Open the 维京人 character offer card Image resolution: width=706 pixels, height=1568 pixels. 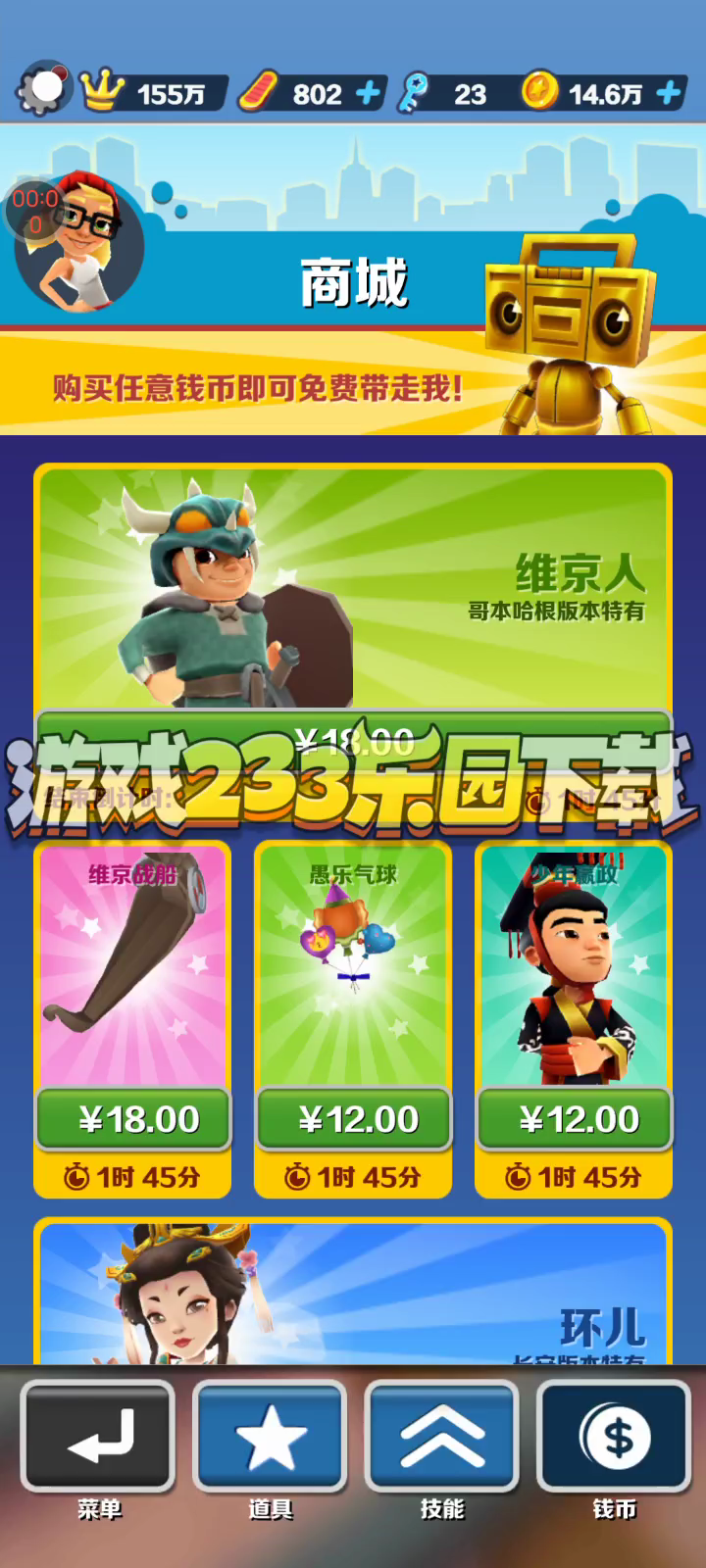pos(353,588)
